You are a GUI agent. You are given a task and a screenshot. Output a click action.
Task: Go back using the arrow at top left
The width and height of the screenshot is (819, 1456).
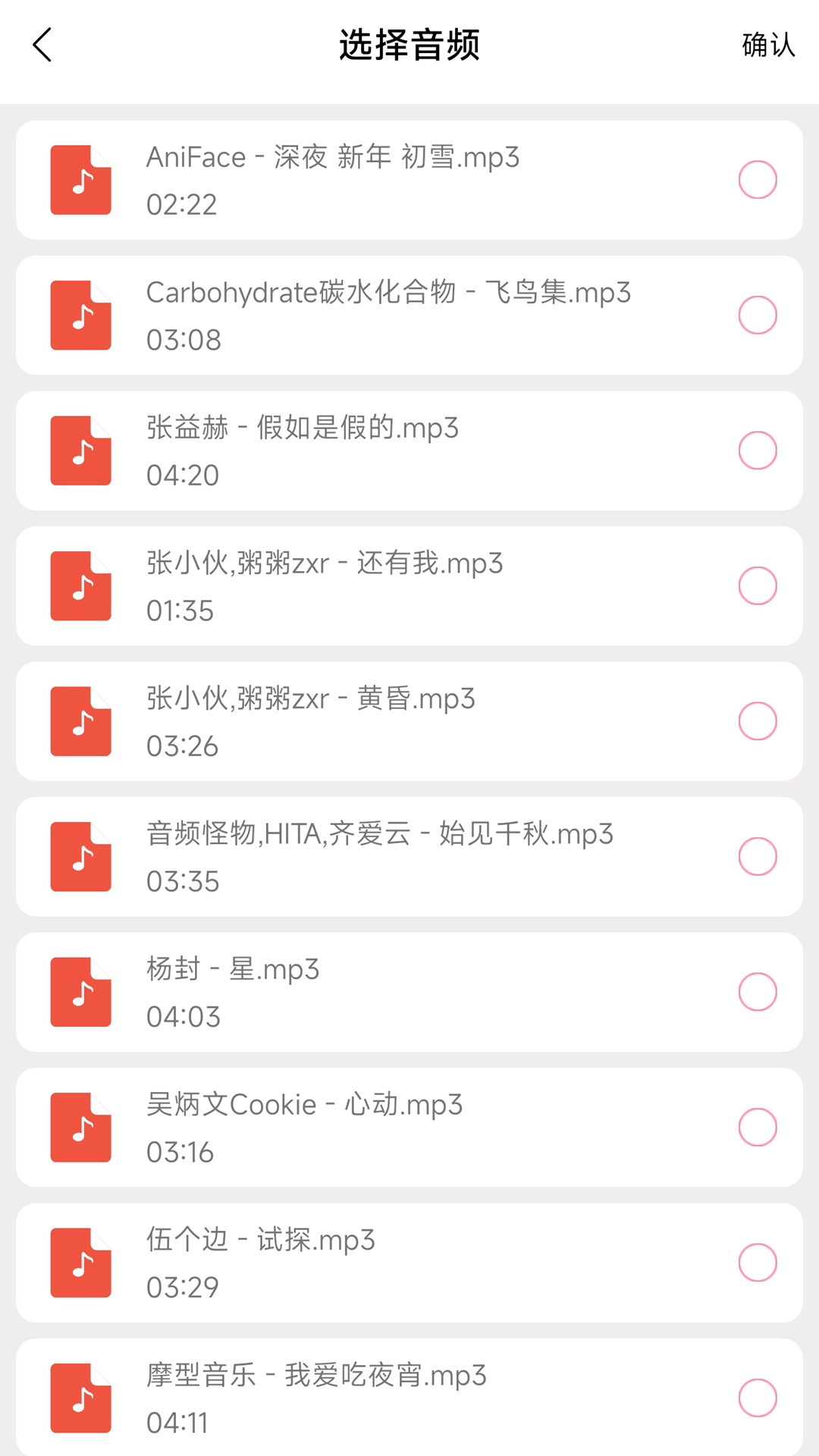42,45
